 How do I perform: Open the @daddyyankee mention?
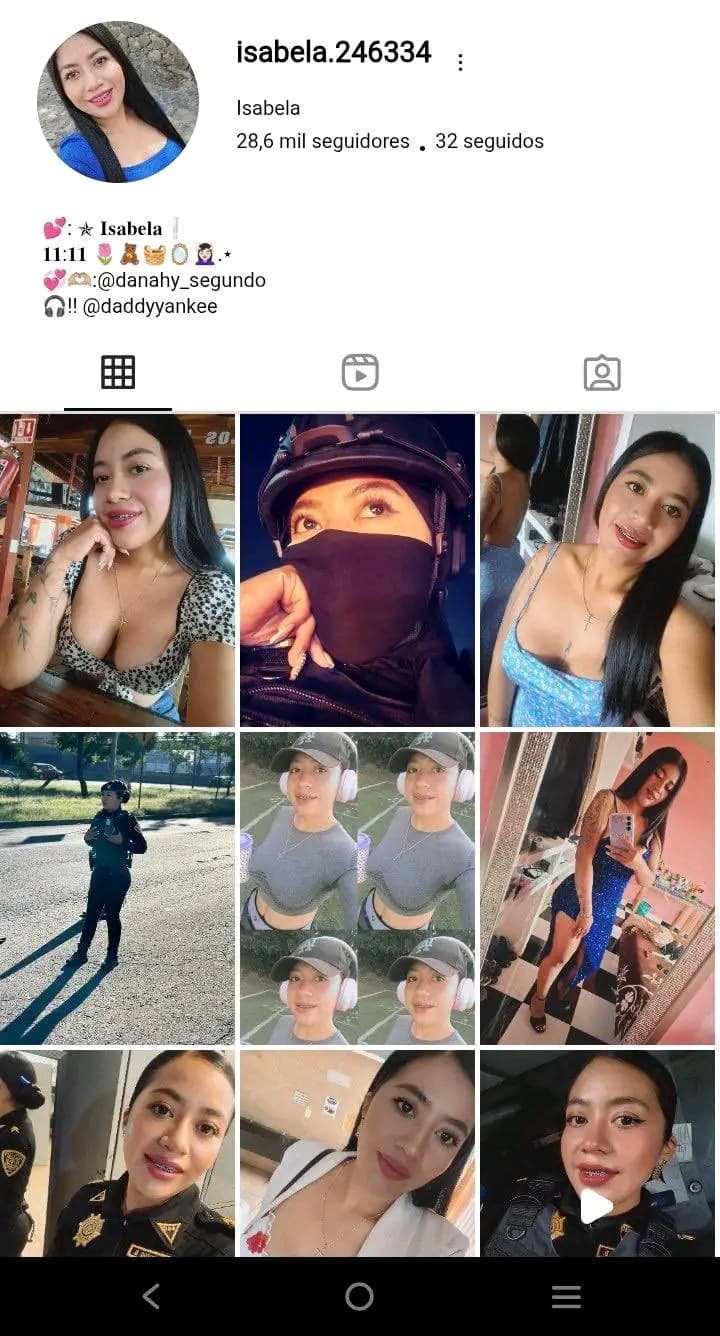click(150, 307)
